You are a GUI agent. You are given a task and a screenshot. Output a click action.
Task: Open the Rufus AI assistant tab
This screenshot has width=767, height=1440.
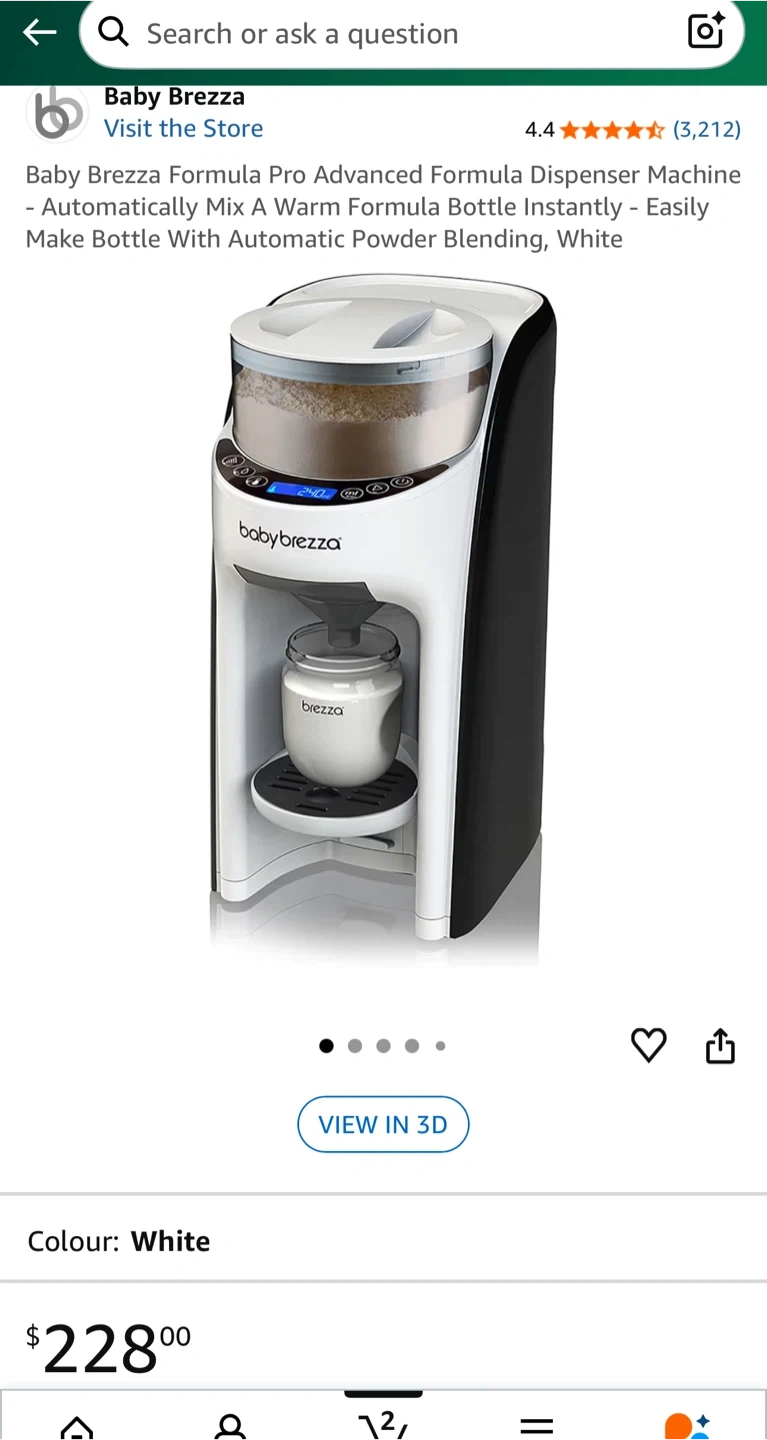point(688,1425)
